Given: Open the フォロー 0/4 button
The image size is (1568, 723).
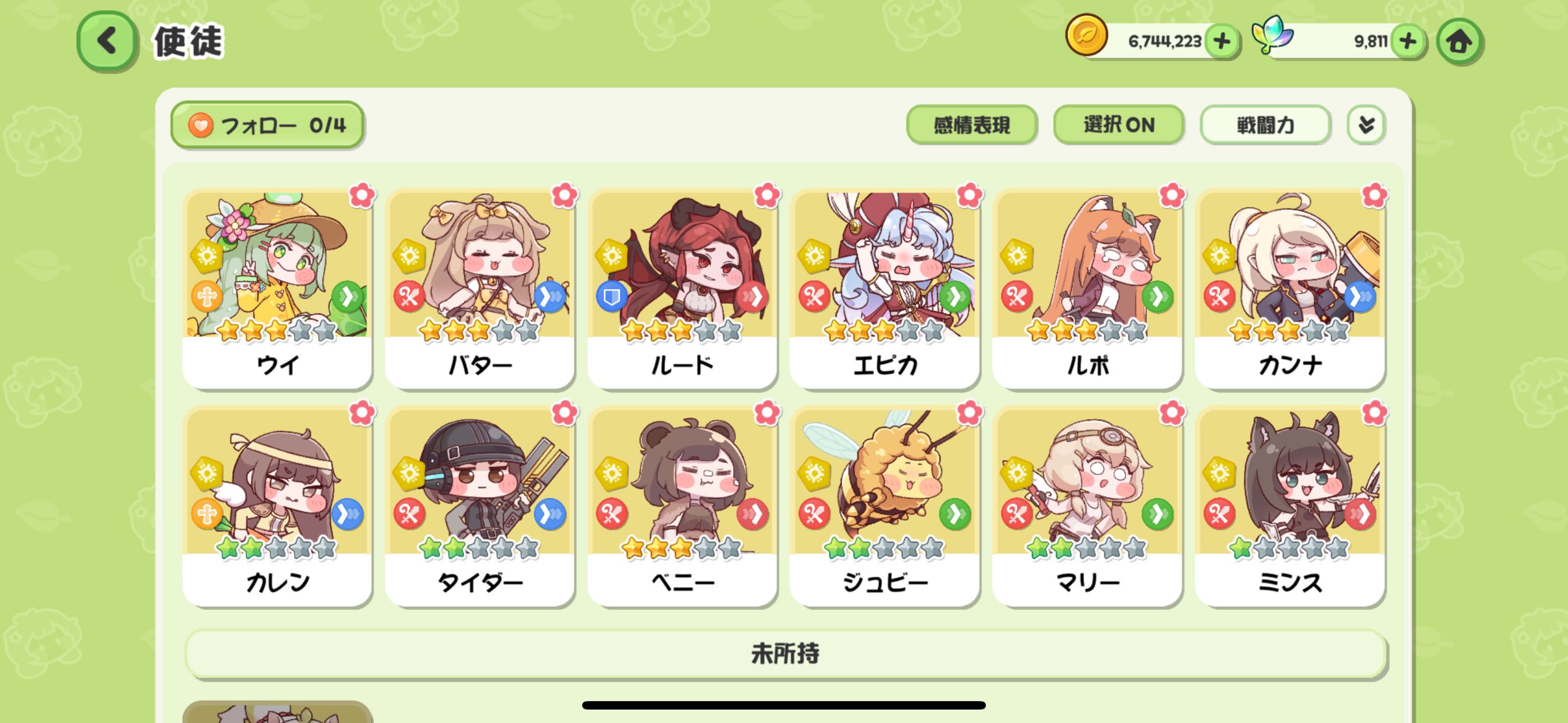Looking at the screenshot, I should point(267,125).
